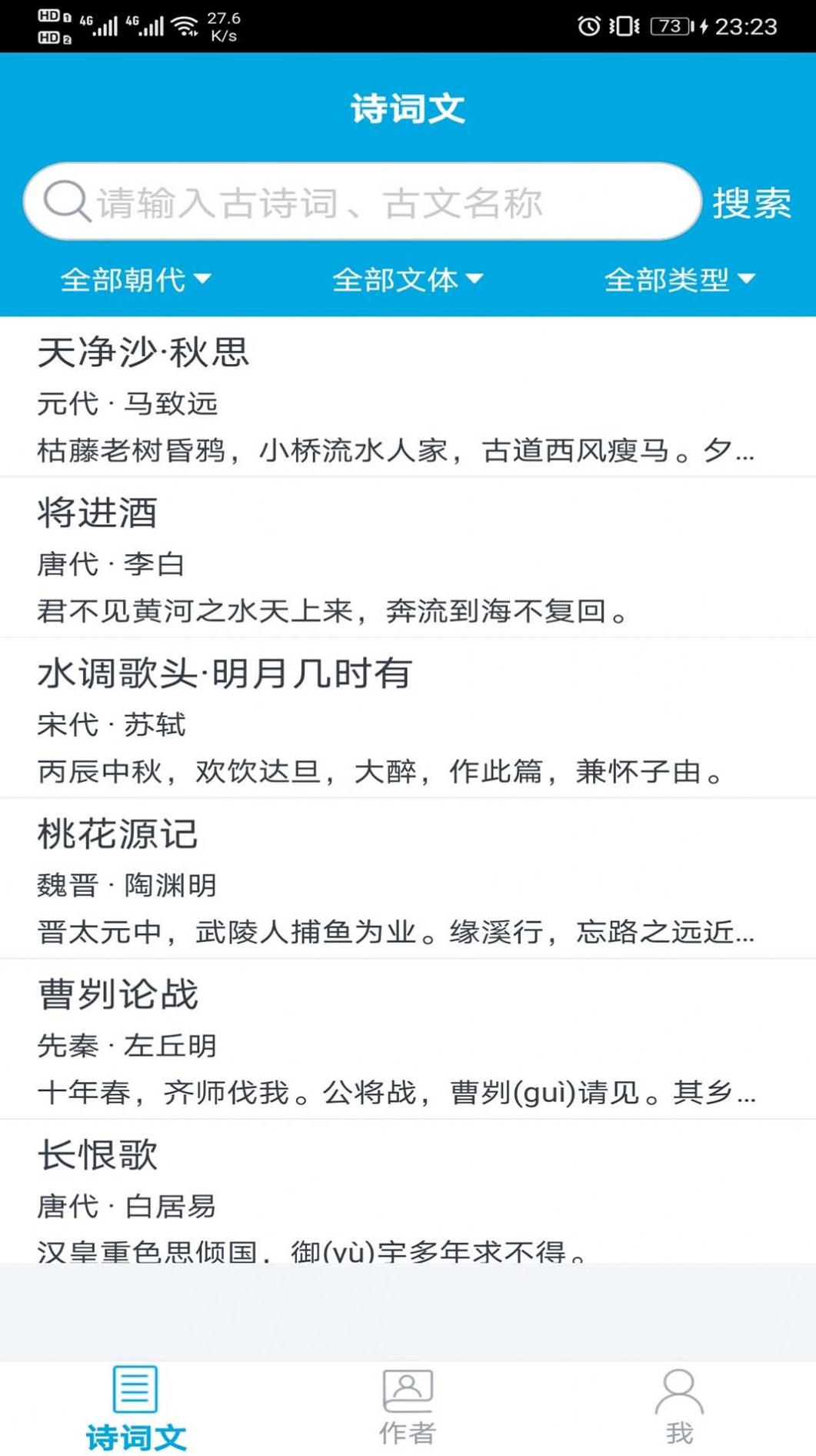Click the magnifying glass search icon

click(67, 202)
